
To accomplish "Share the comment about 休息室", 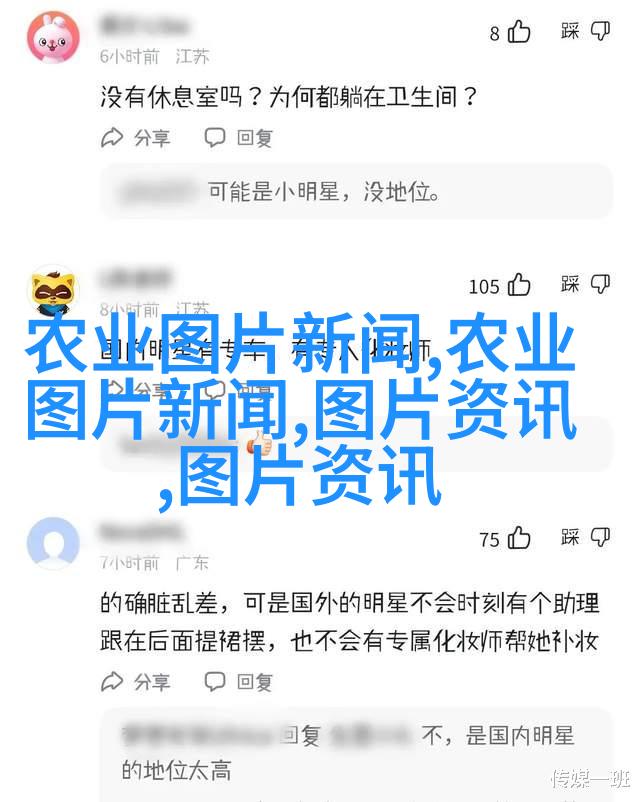I will (x=136, y=138).
